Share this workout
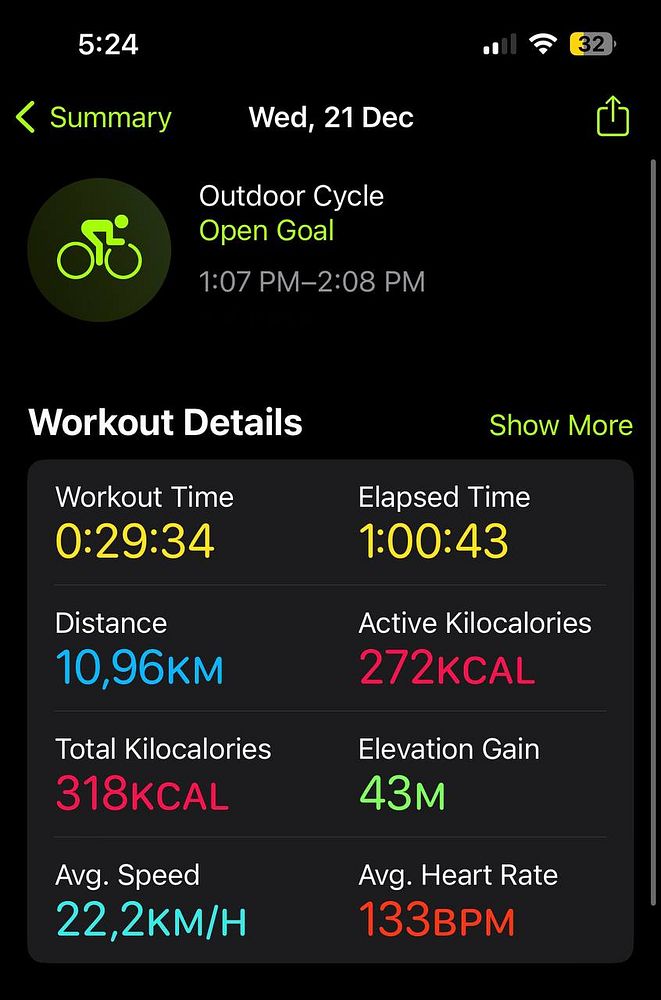This screenshot has height=1000, width=661. click(x=612, y=117)
